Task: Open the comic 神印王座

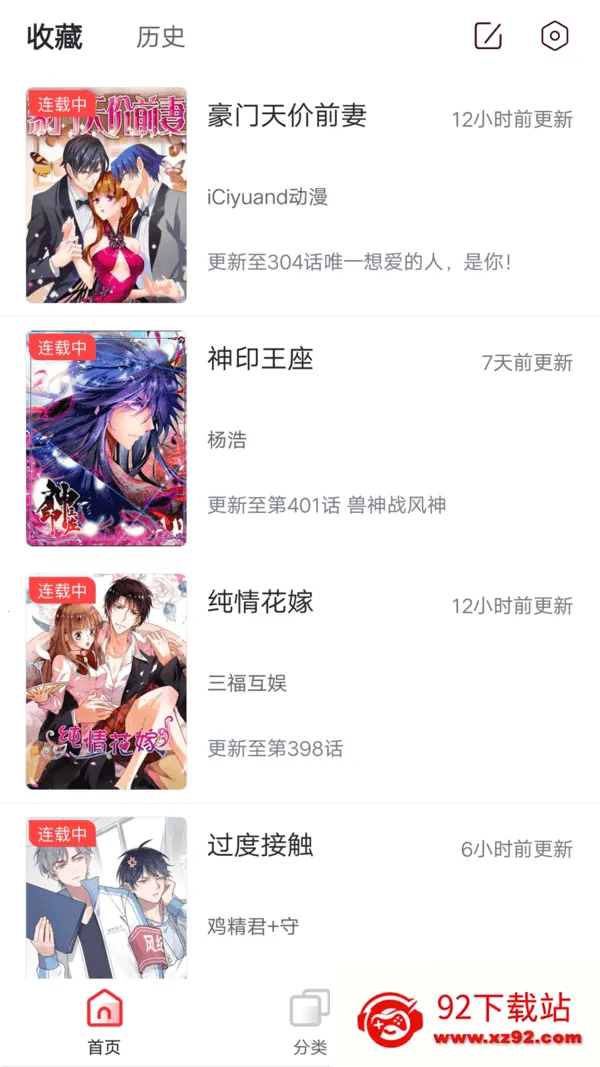Action: [x=300, y=438]
